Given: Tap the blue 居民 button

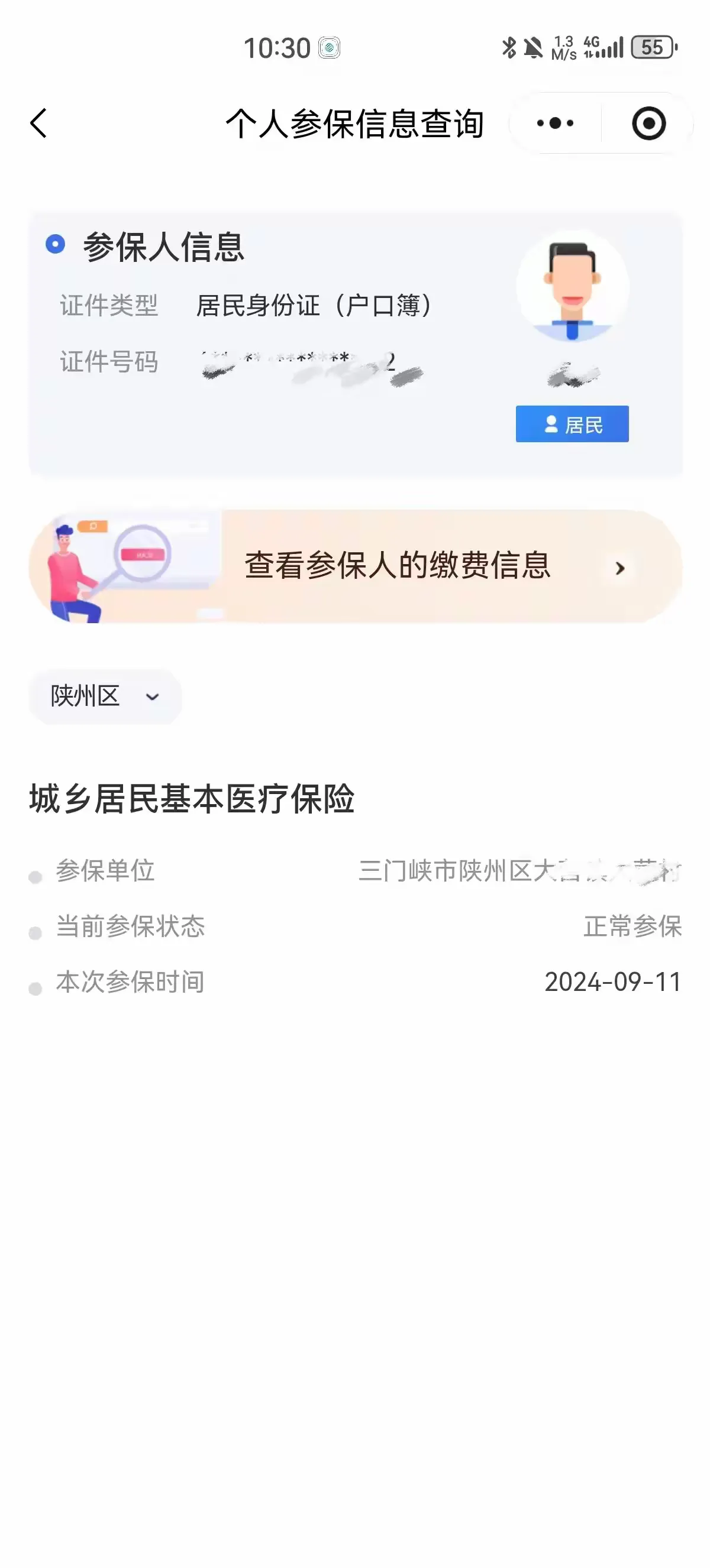Looking at the screenshot, I should coord(572,424).
